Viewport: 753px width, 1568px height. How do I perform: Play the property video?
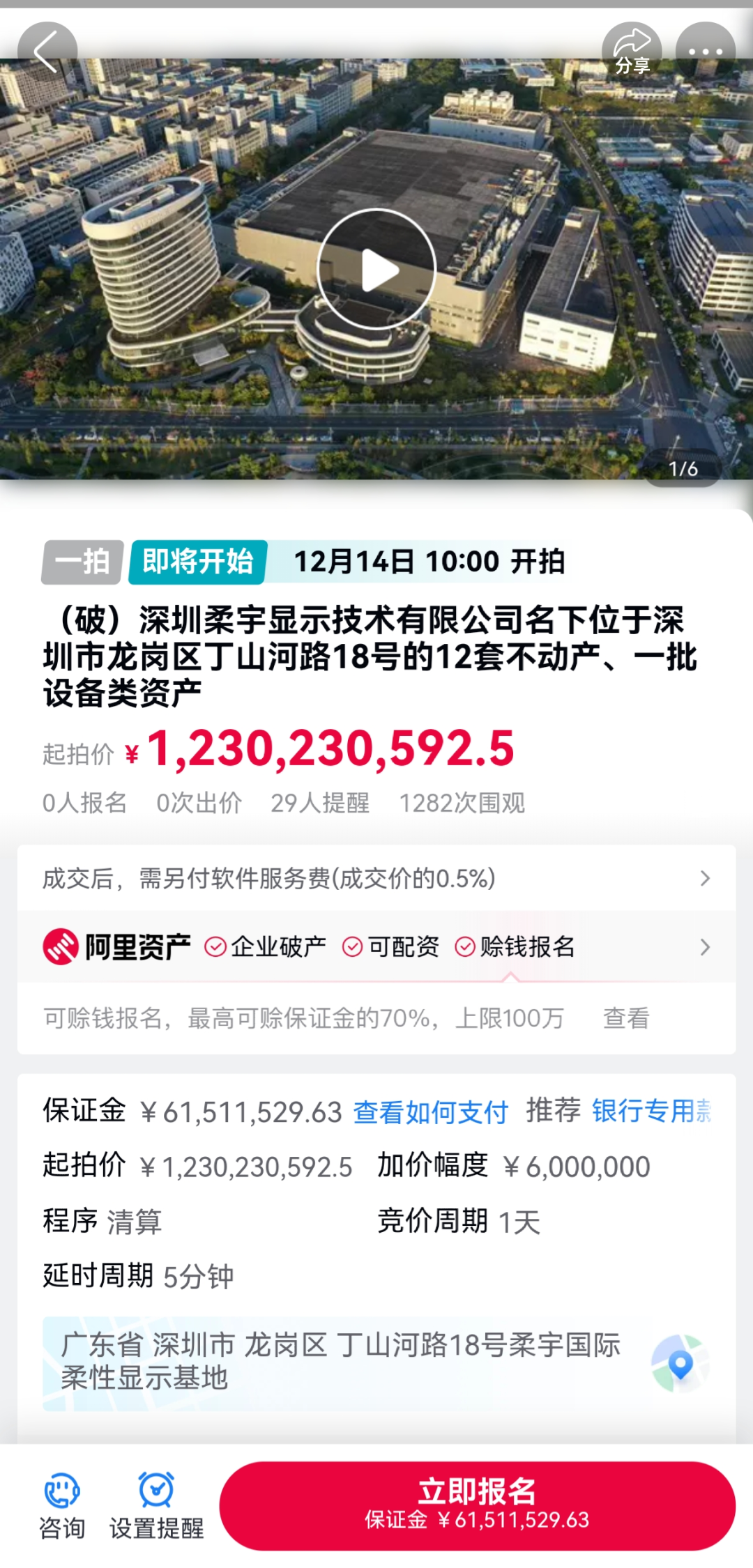376,270
